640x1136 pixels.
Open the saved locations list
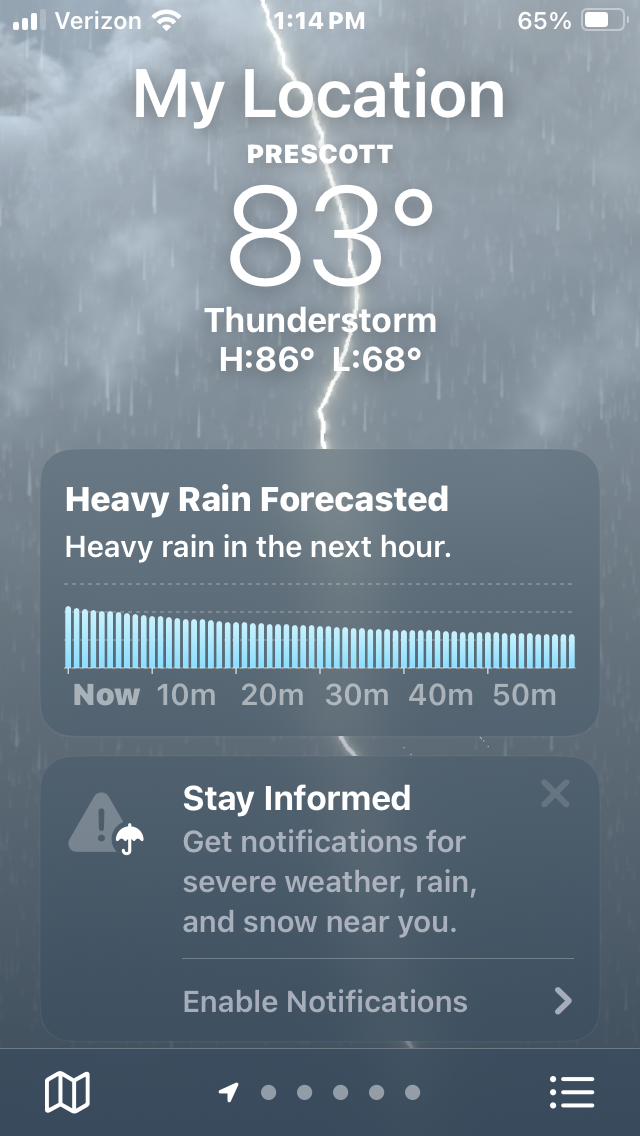click(x=572, y=1091)
